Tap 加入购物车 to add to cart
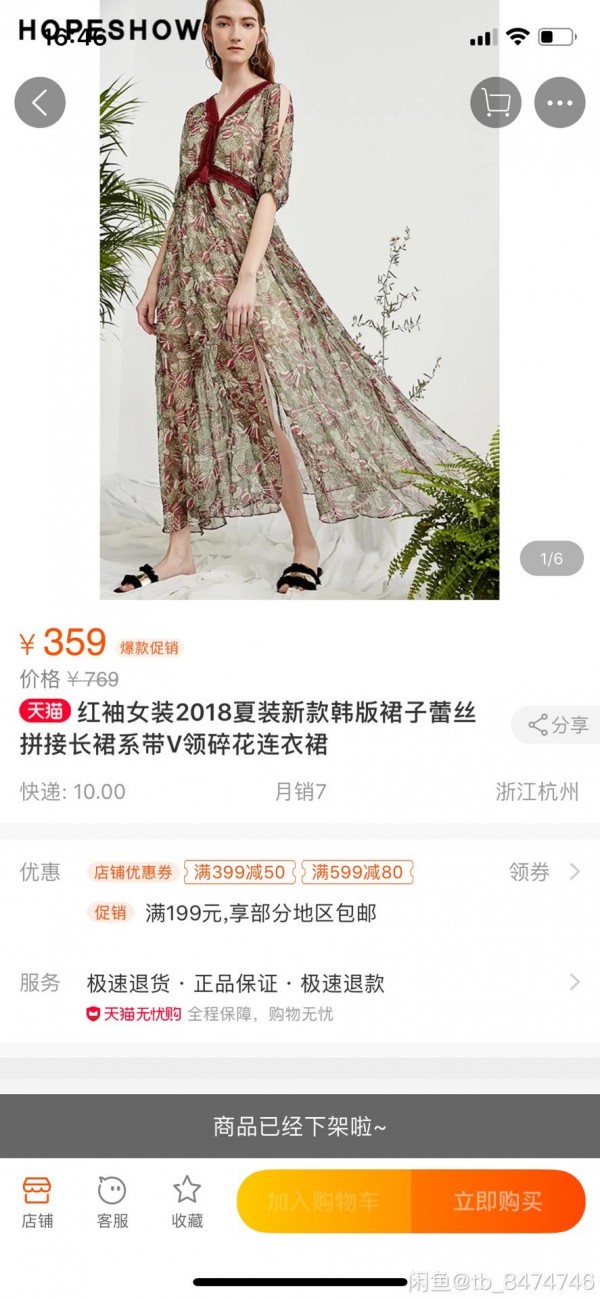 [x=324, y=1201]
